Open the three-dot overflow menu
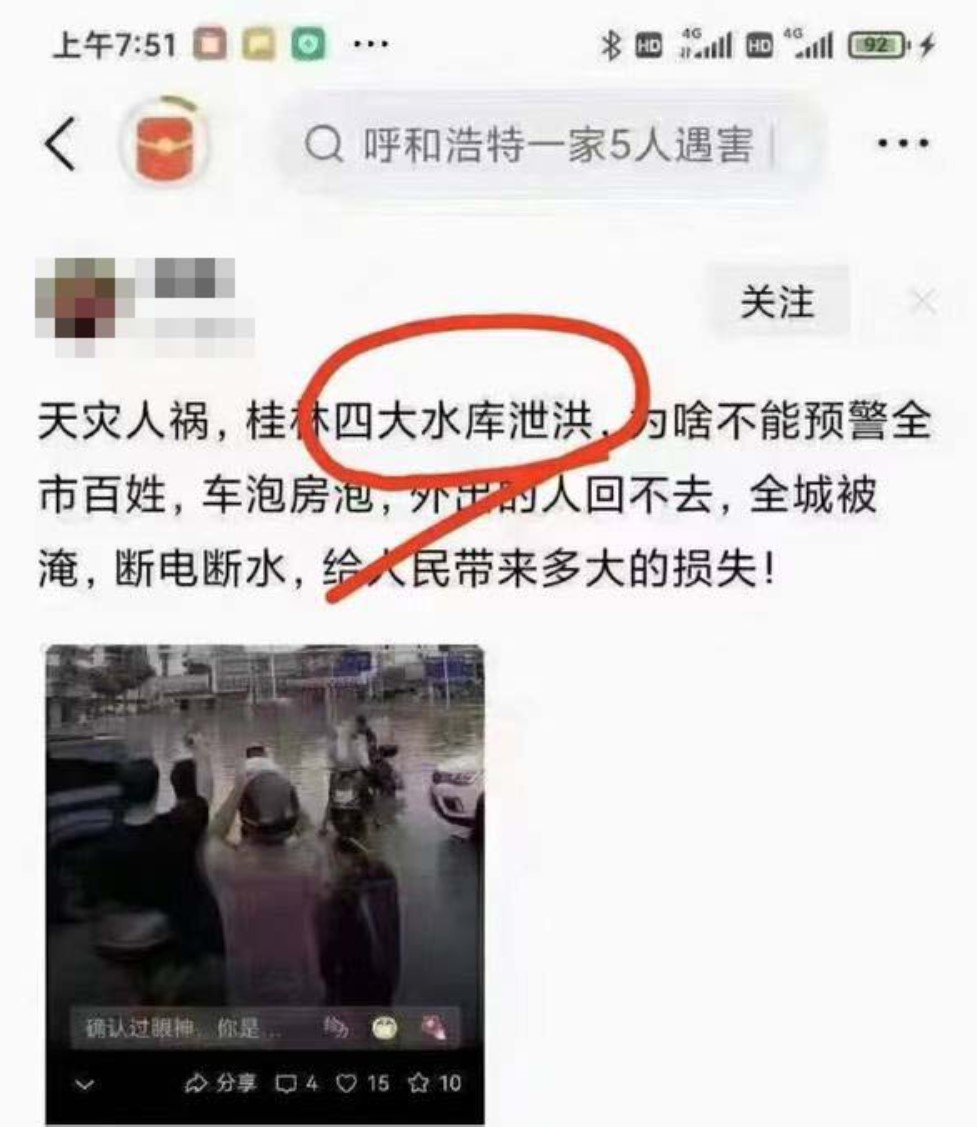 903,145
